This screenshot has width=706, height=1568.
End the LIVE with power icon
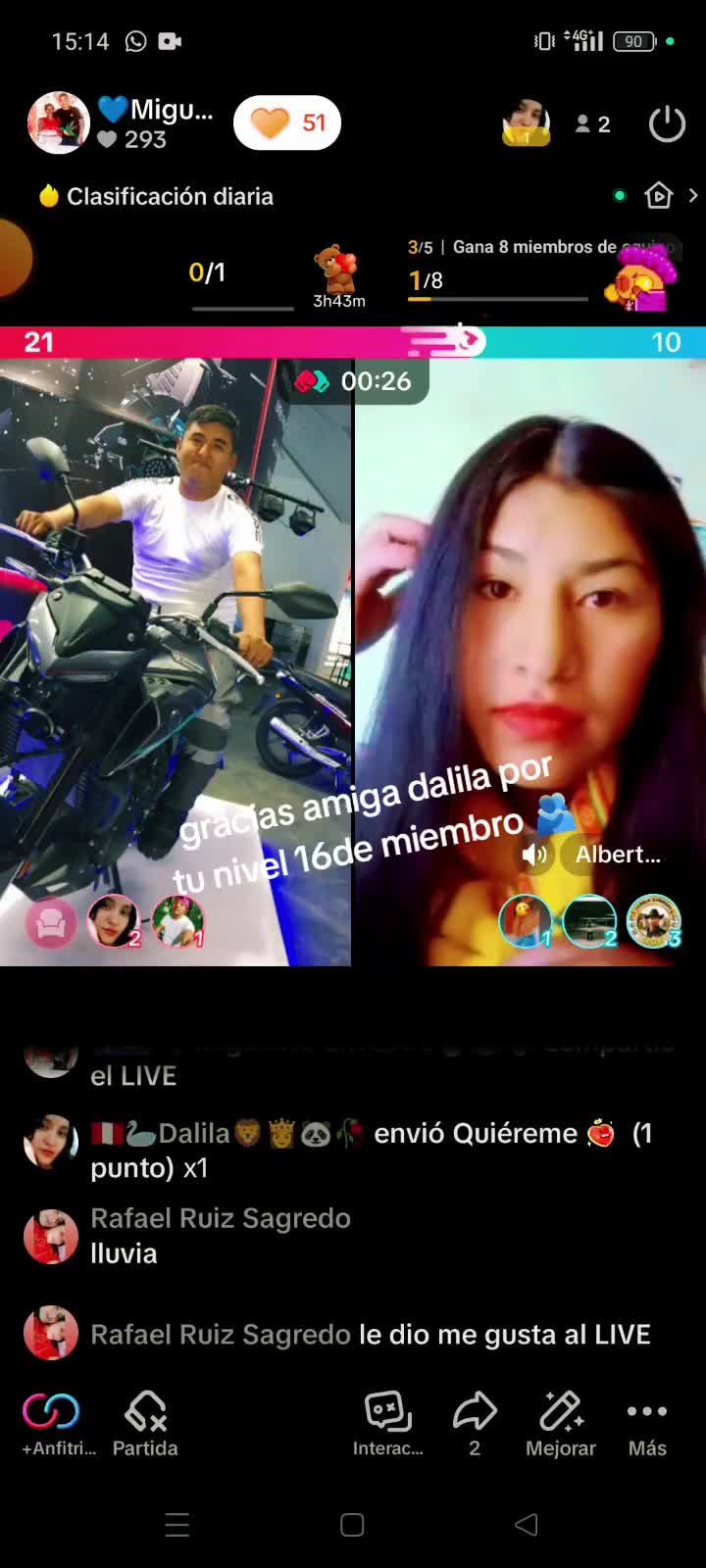[667, 124]
